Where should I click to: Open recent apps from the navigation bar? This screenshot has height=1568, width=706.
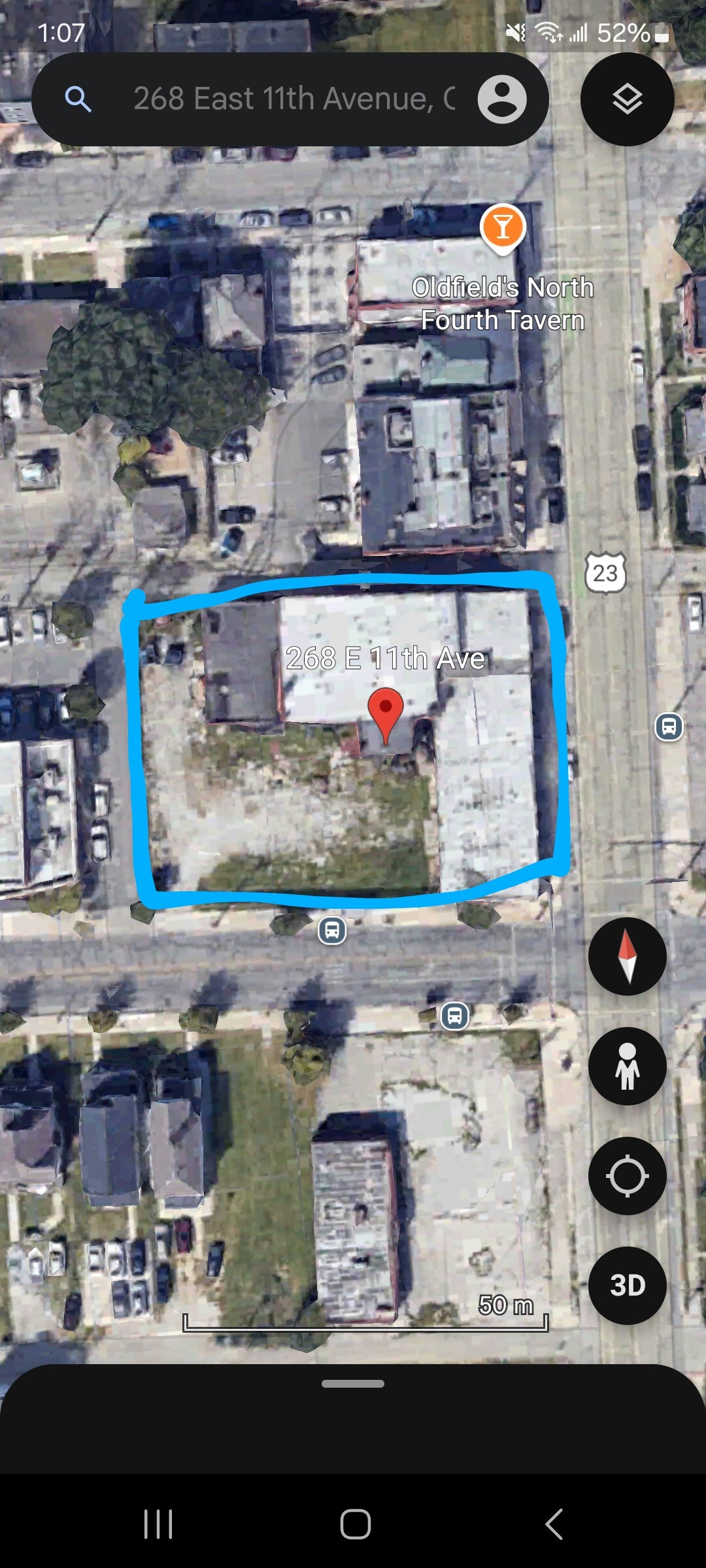pos(158,1524)
